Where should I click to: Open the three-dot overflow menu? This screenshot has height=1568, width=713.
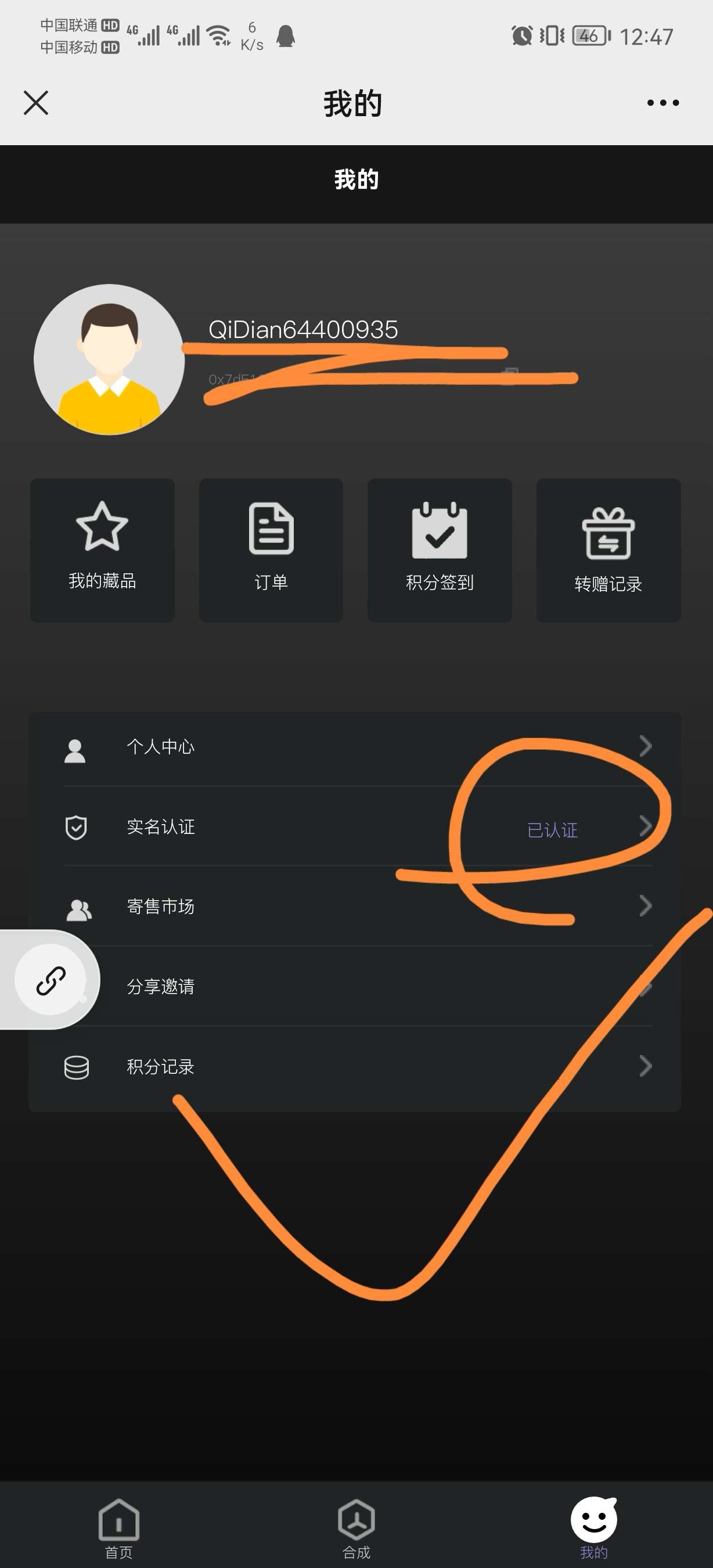tap(662, 102)
